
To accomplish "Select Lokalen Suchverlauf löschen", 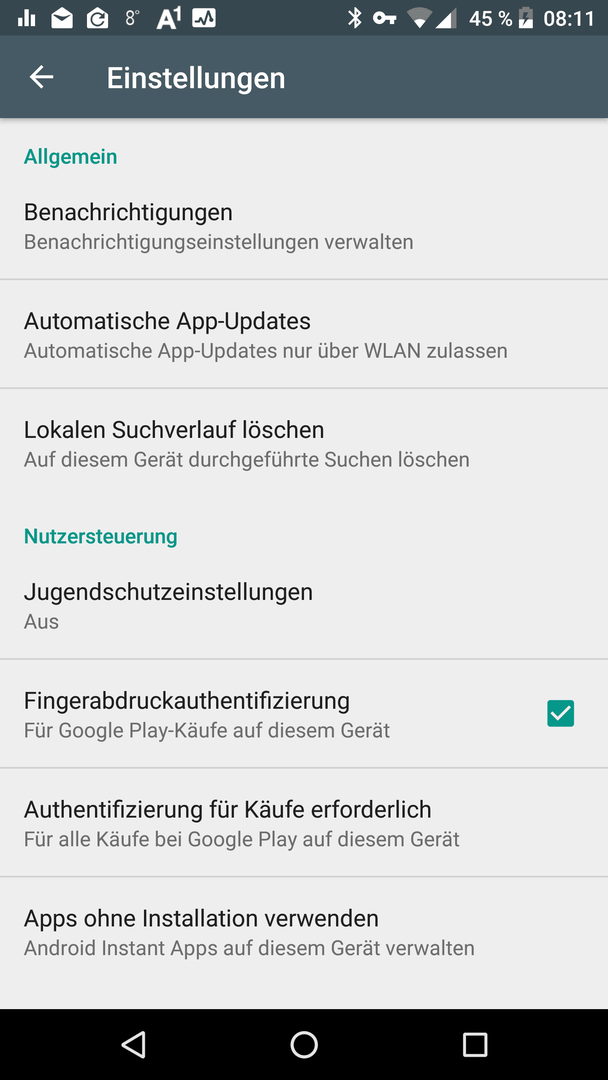I will click(304, 443).
